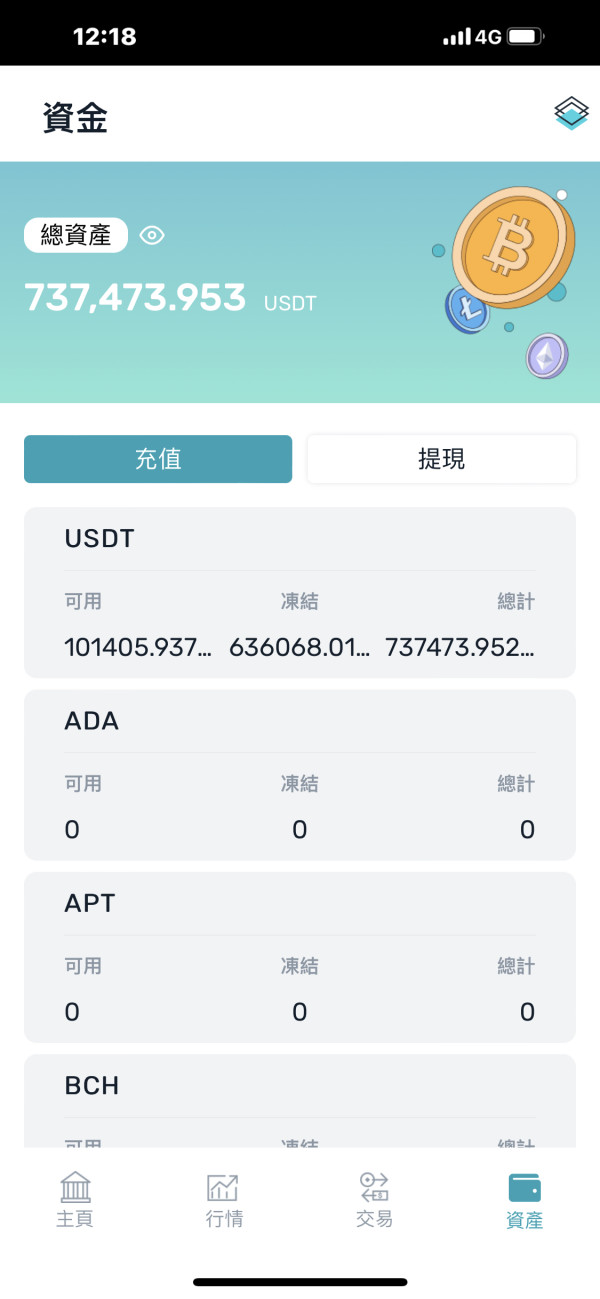
Task: Tap the 提現 withdraw button
Action: (x=441, y=459)
